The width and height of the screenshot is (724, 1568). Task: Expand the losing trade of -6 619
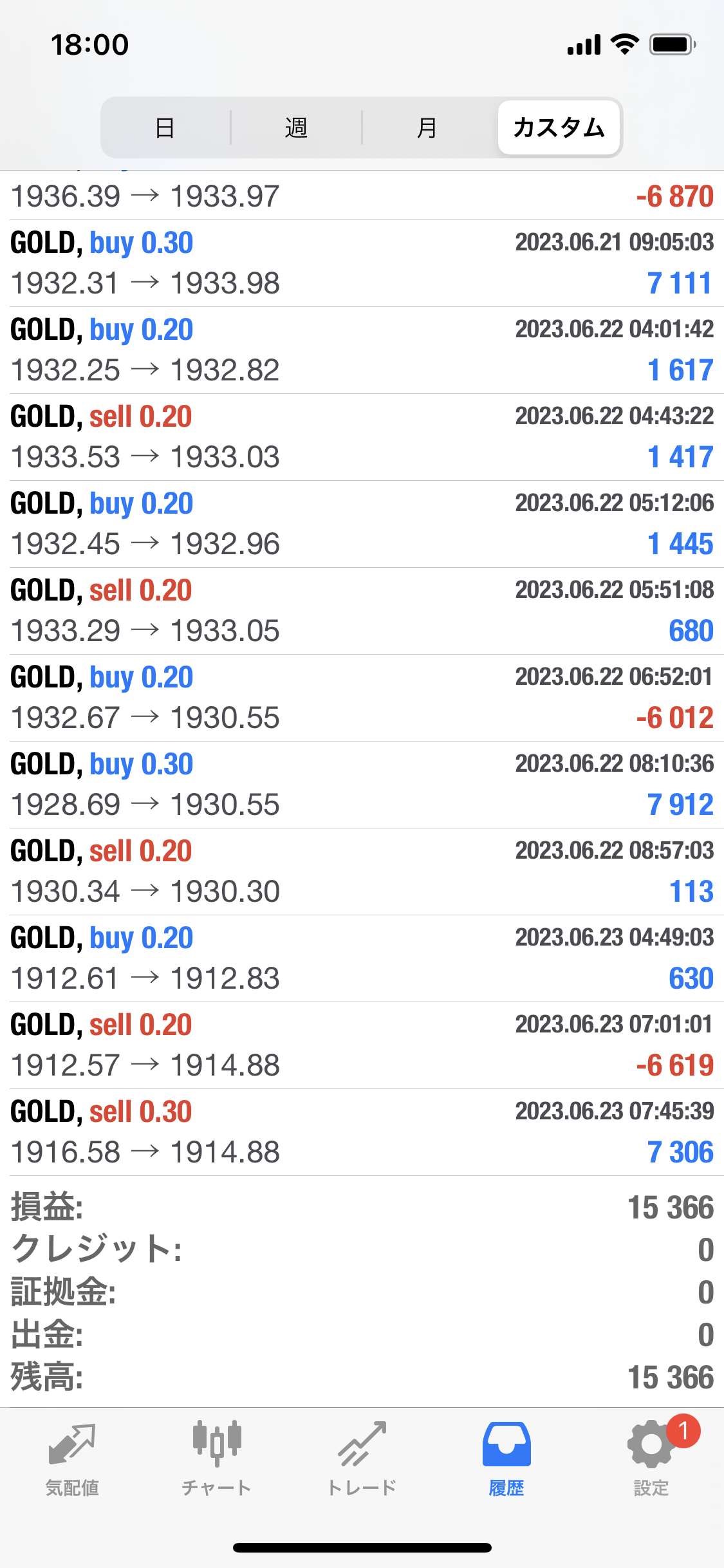[x=362, y=1045]
